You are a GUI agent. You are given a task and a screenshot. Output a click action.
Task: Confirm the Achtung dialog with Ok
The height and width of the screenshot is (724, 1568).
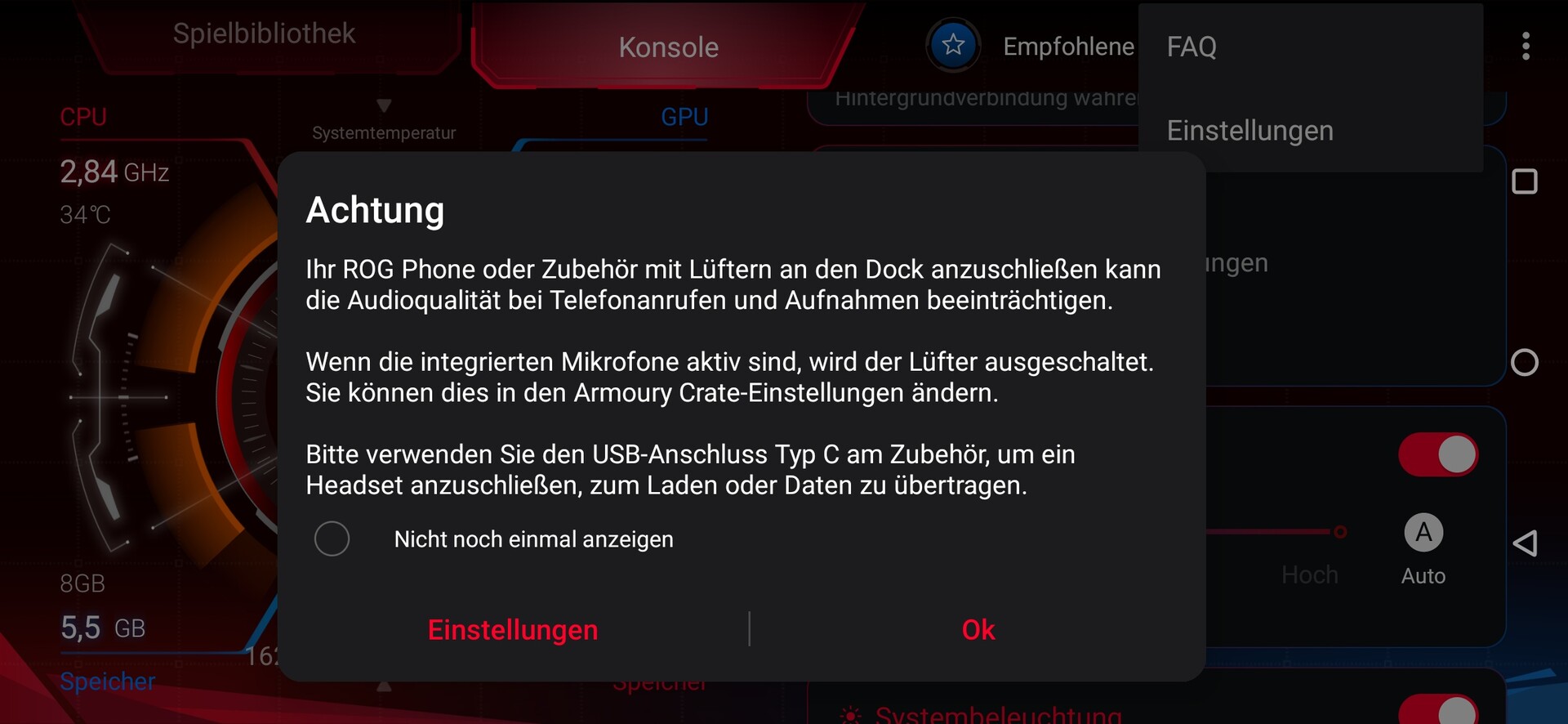(978, 629)
